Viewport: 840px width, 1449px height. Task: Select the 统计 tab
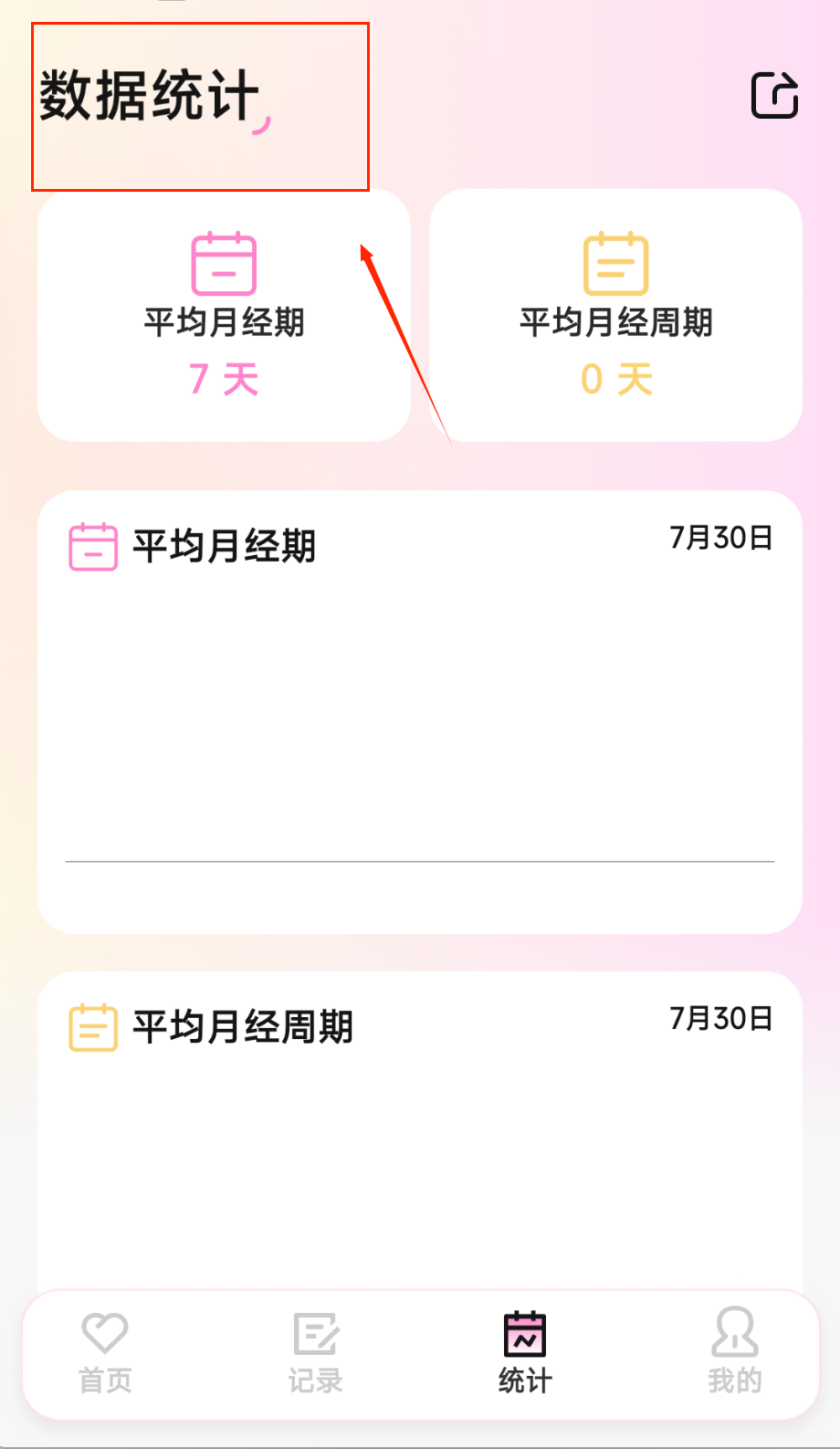525,1353
